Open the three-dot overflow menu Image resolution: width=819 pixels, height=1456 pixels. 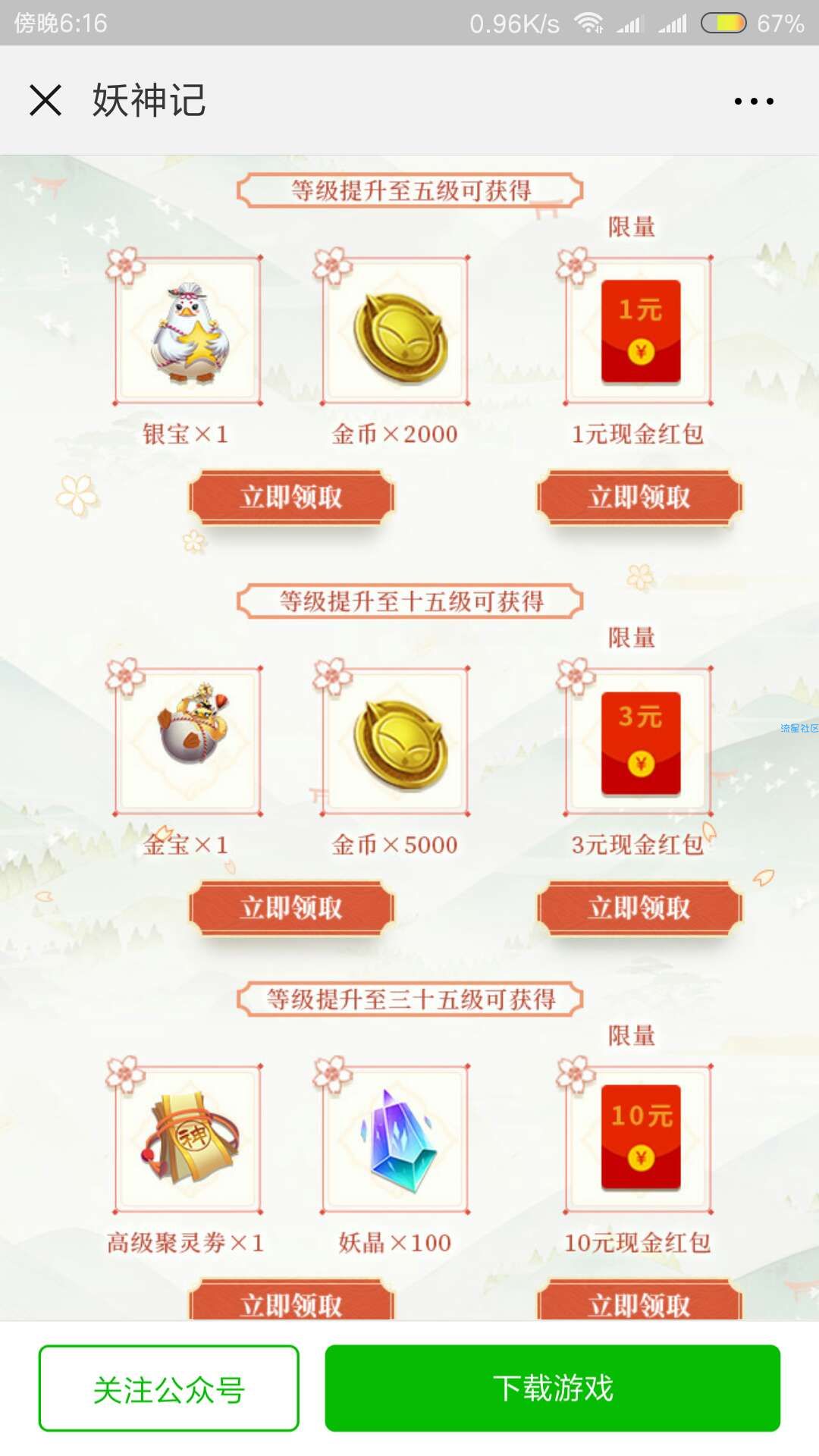754,101
